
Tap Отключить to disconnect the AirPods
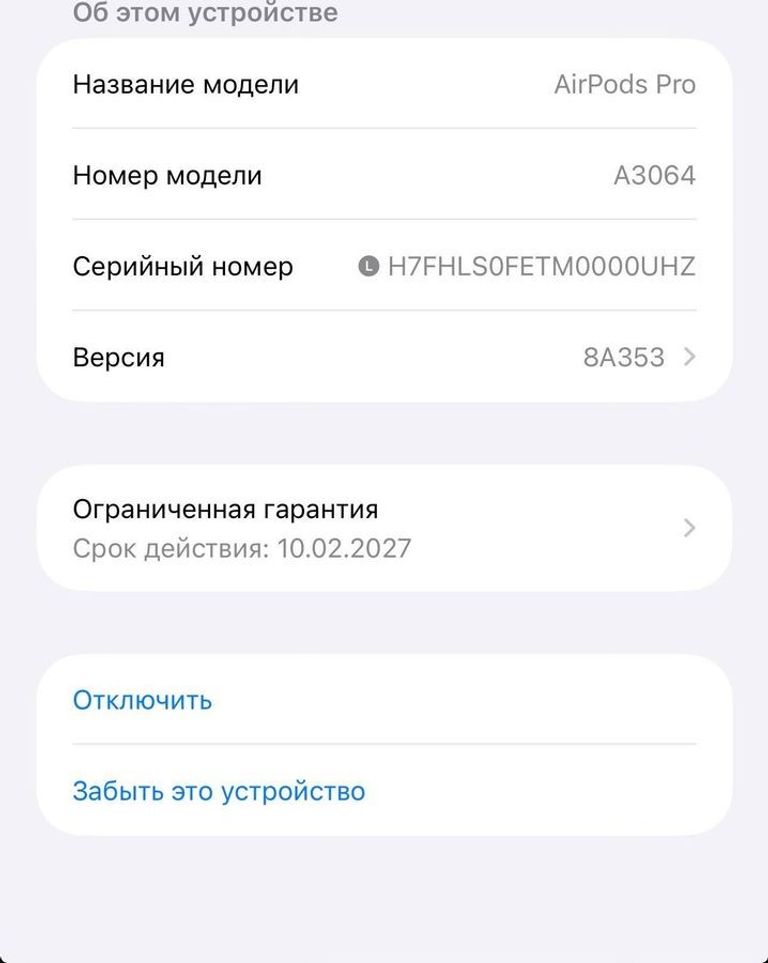coord(141,700)
